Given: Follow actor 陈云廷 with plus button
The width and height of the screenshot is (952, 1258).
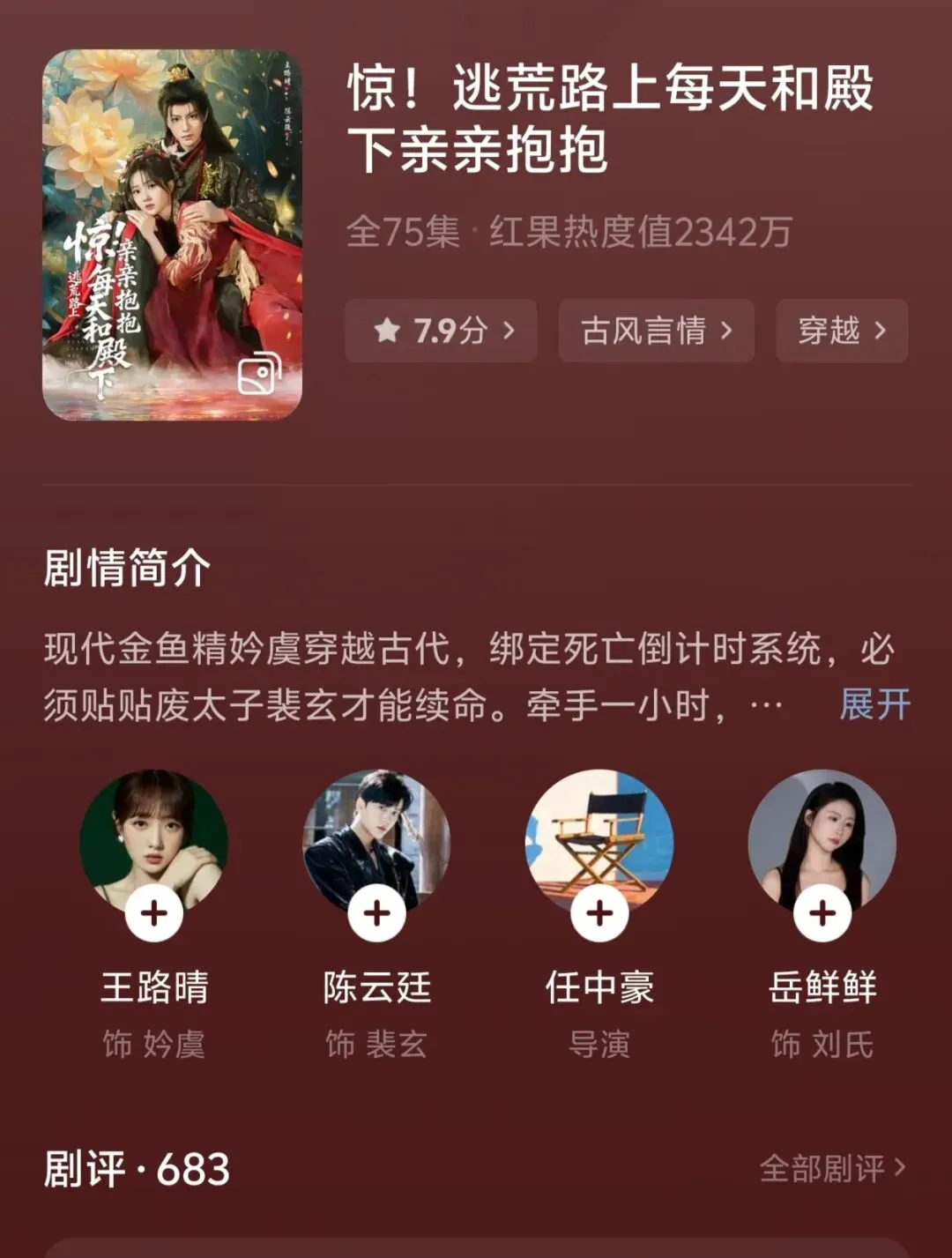Looking at the screenshot, I should (377, 913).
